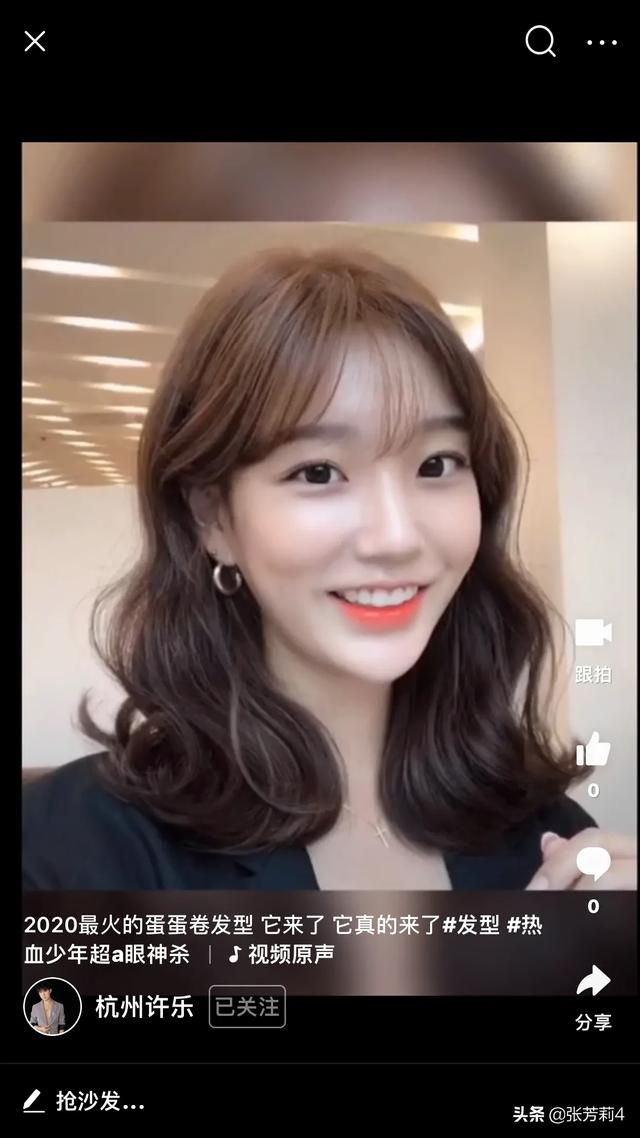The height and width of the screenshot is (1138, 640).
Task: Like this video with thumbs-up
Action: click(593, 749)
